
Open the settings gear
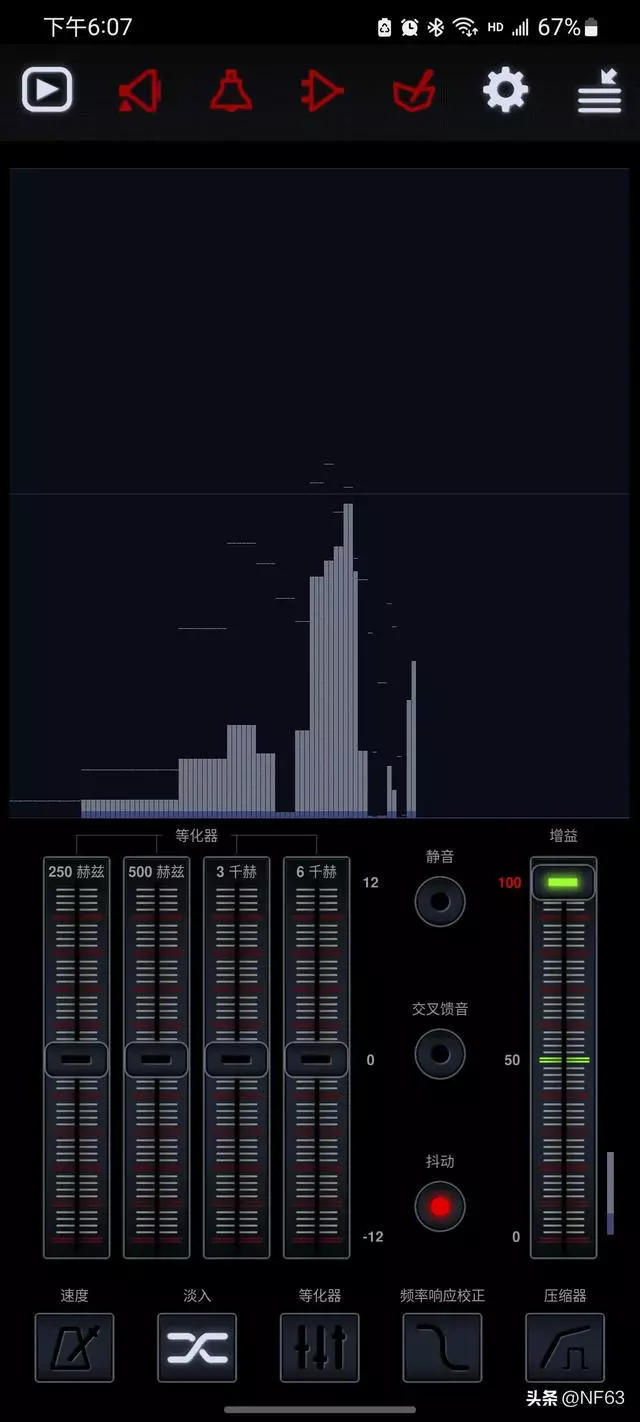(505, 91)
